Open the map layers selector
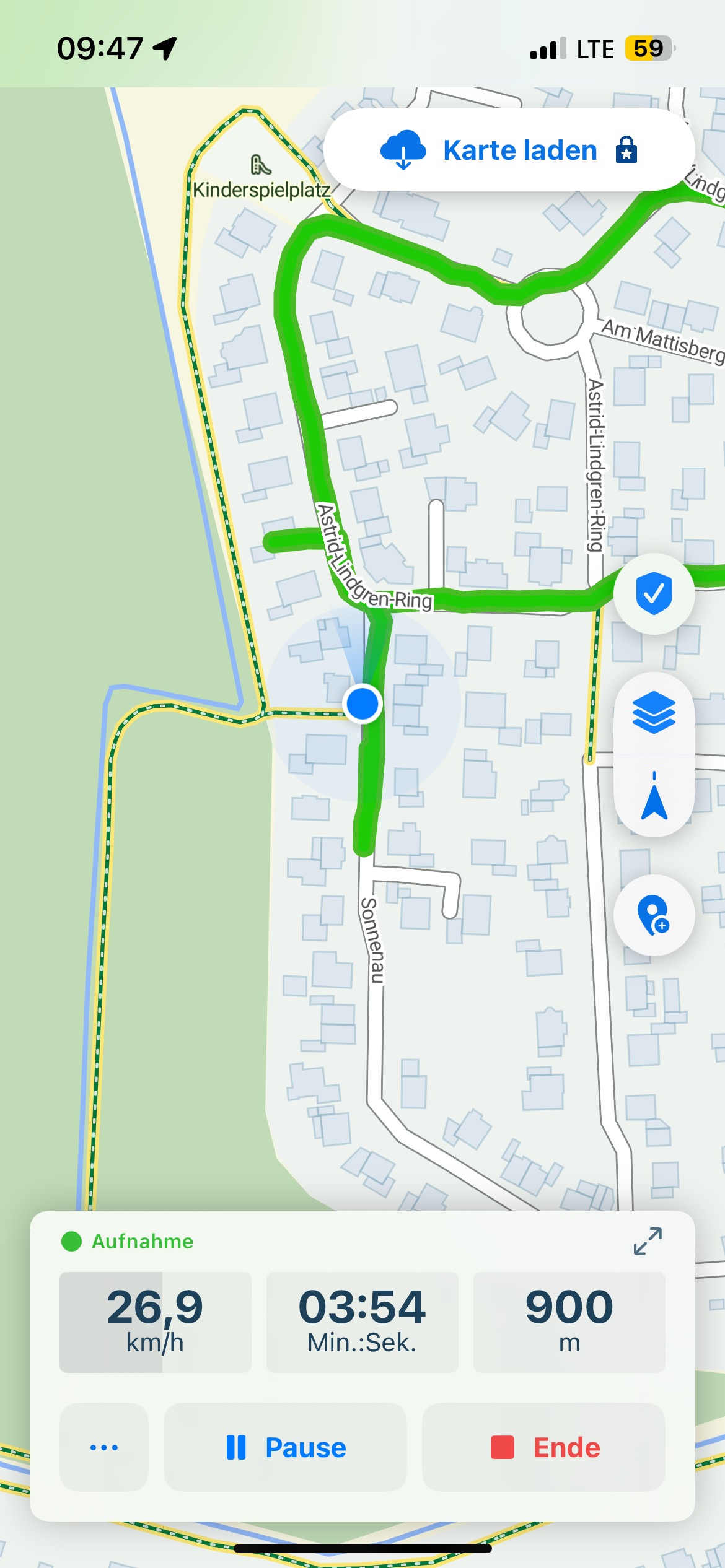The width and height of the screenshot is (725, 1568). pyautogui.click(x=654, y=713)
